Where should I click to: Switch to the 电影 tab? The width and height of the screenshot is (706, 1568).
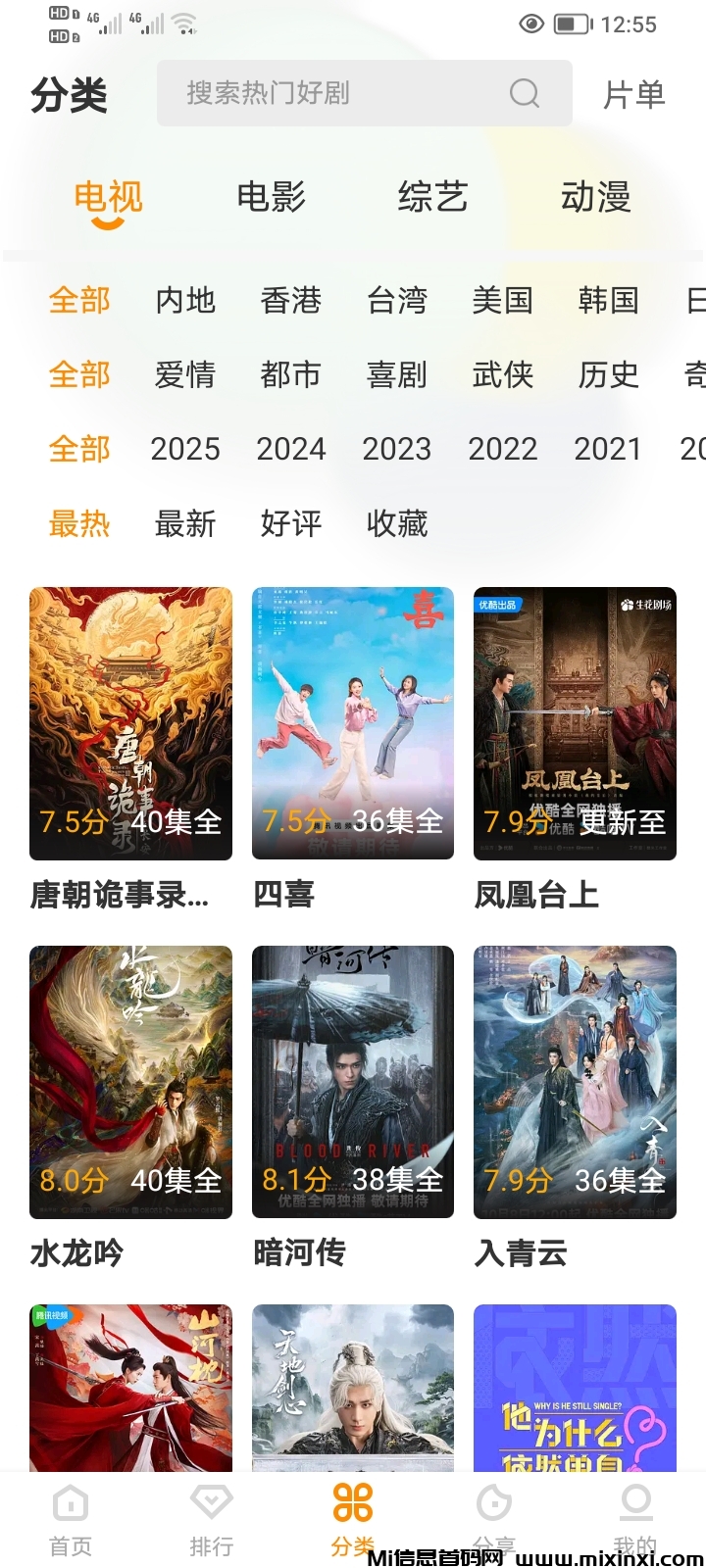click(272, 197)
